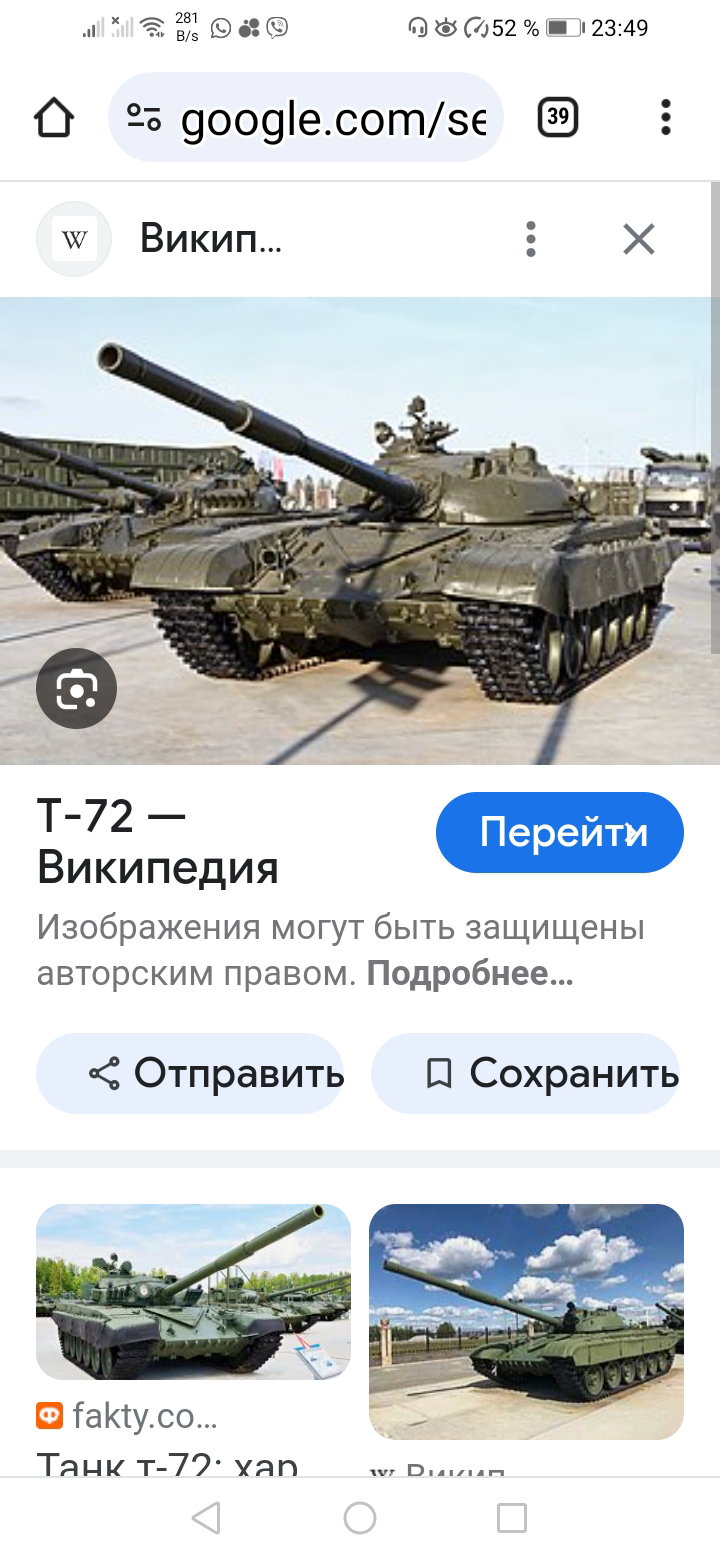Open recent apps from navigation bar
The width and height of the screenshot is (720, 1560).
pos(512,1518)
